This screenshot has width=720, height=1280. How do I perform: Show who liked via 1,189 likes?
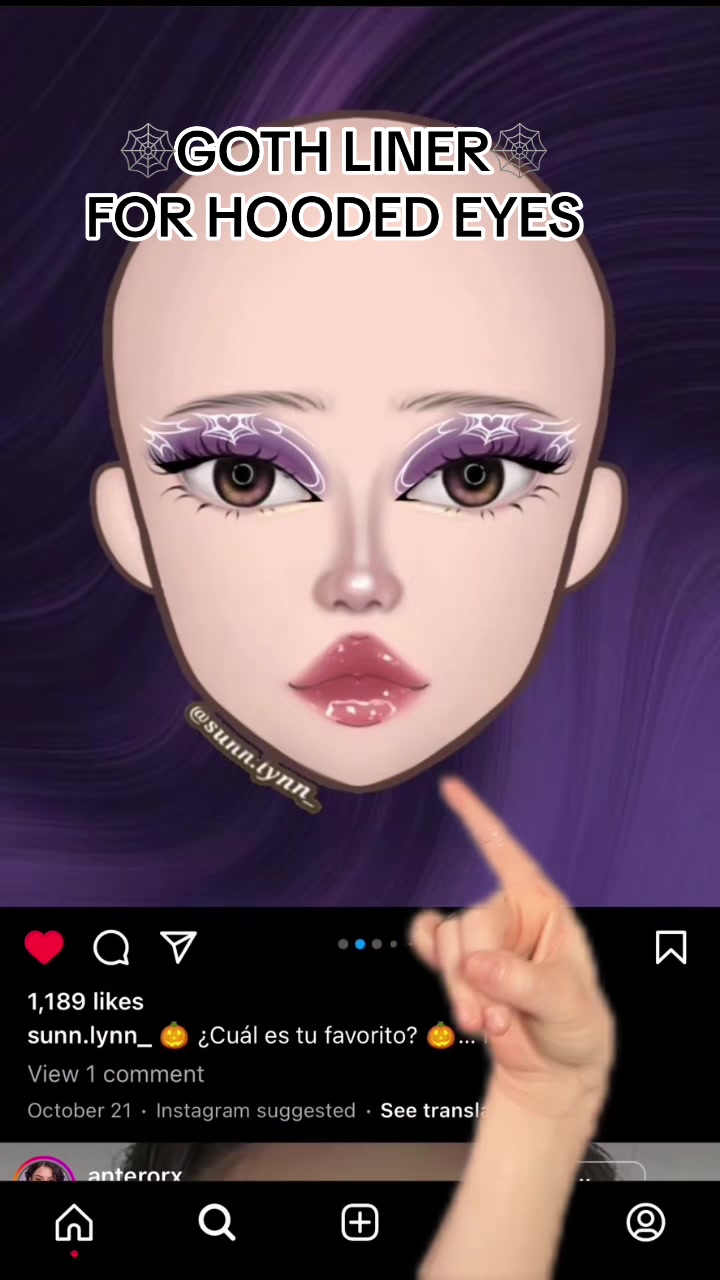tap(86, 1001)
